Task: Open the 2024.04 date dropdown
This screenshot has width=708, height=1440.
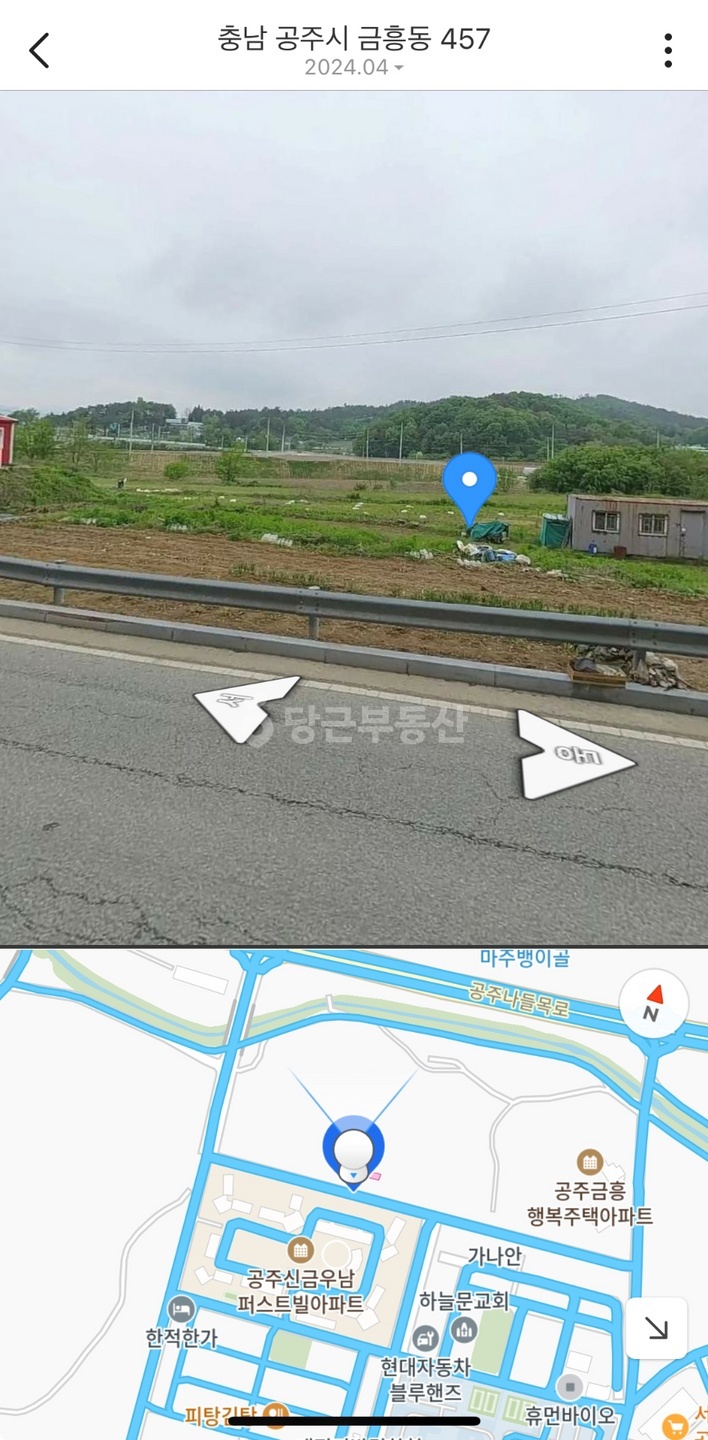Action: click(x=354, y=68)
